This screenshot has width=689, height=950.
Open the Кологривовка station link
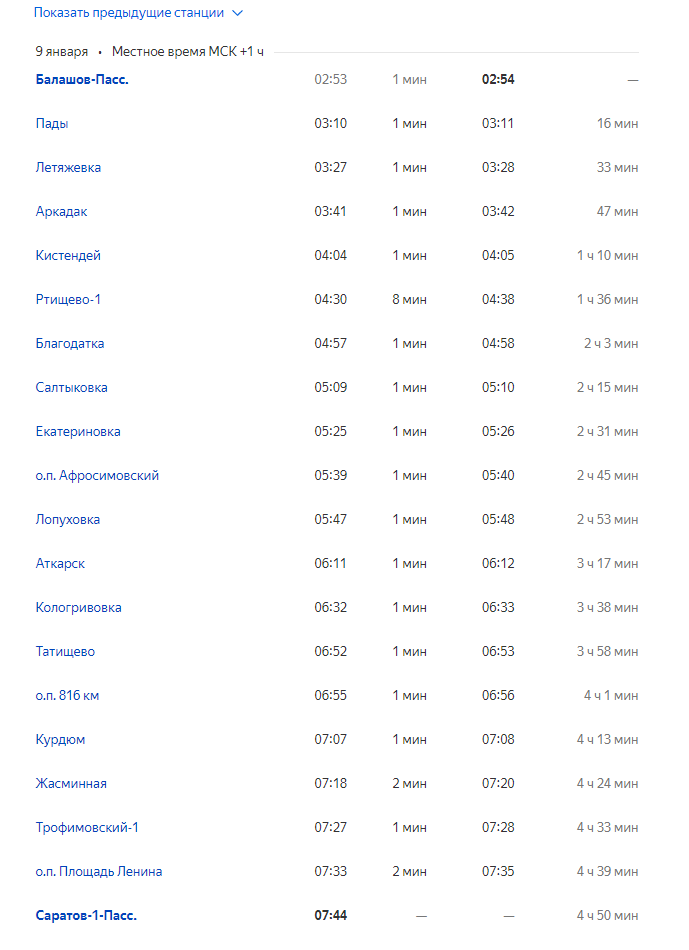coord(79,607)
